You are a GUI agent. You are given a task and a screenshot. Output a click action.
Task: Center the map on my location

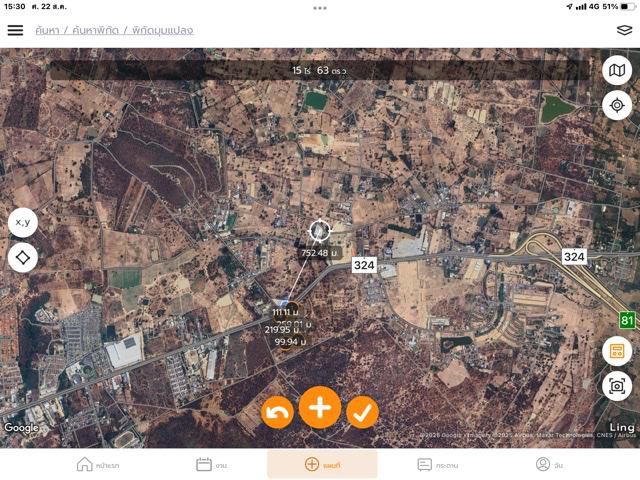click(617, 106)
